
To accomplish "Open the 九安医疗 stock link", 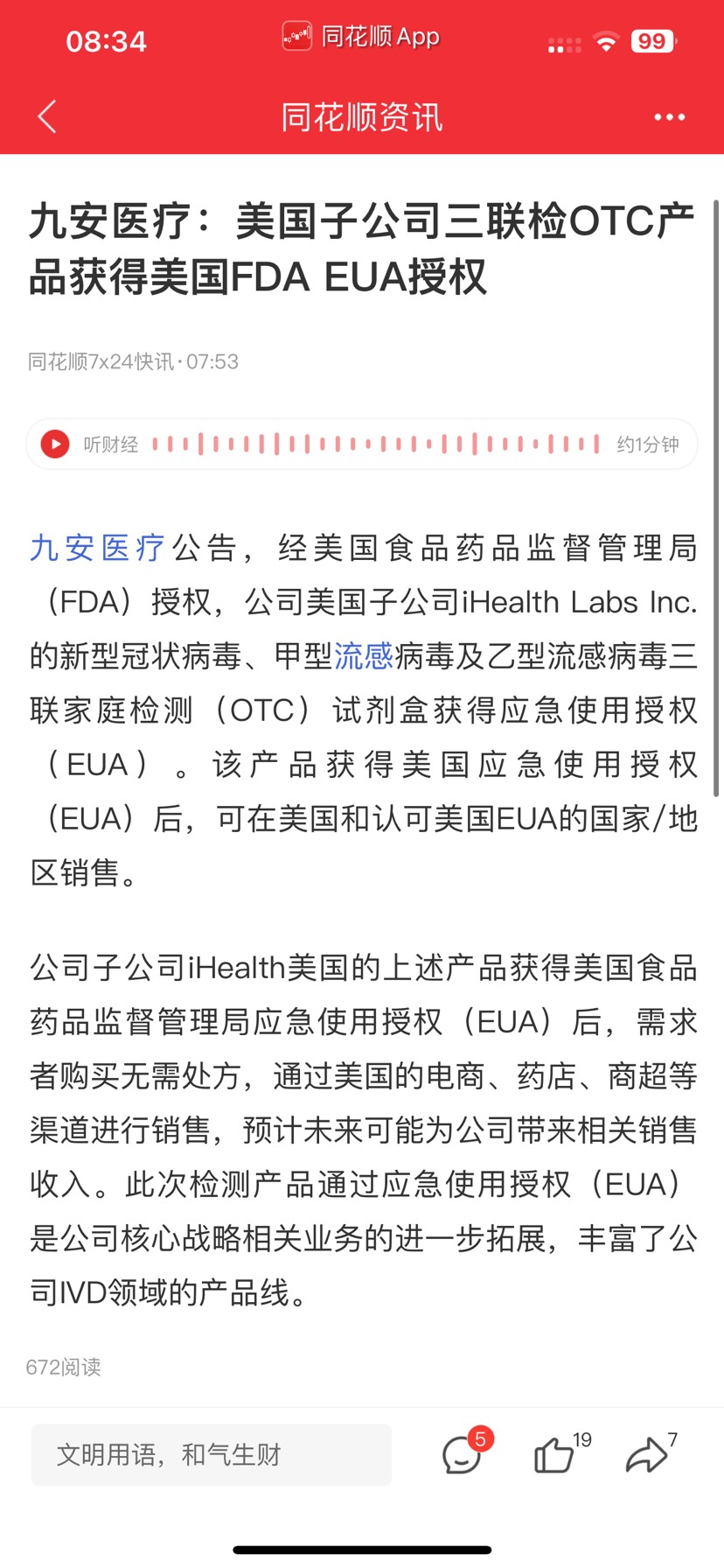I will click(x=97, y=548).
